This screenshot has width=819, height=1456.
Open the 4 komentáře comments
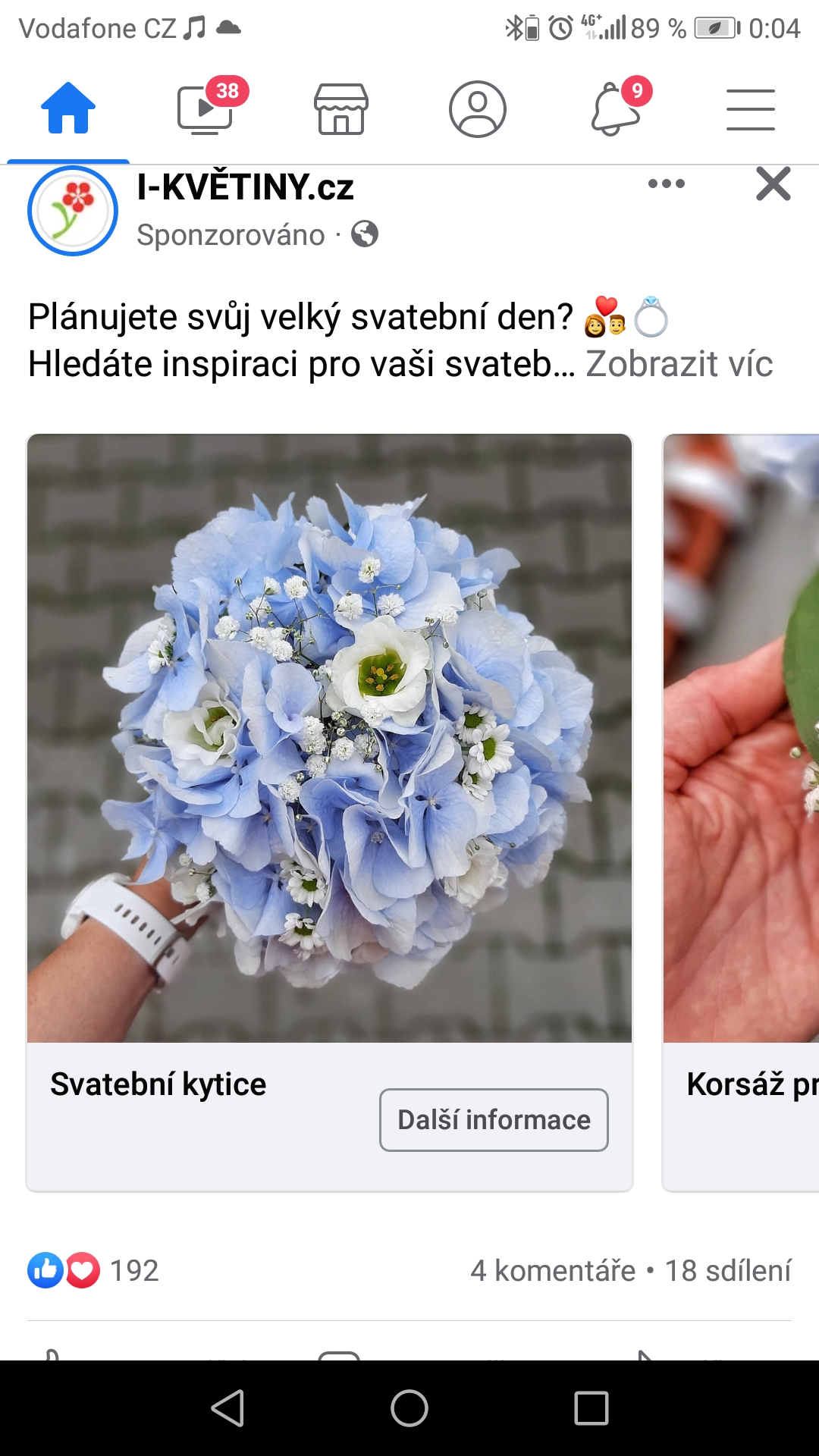point(553,1270)
